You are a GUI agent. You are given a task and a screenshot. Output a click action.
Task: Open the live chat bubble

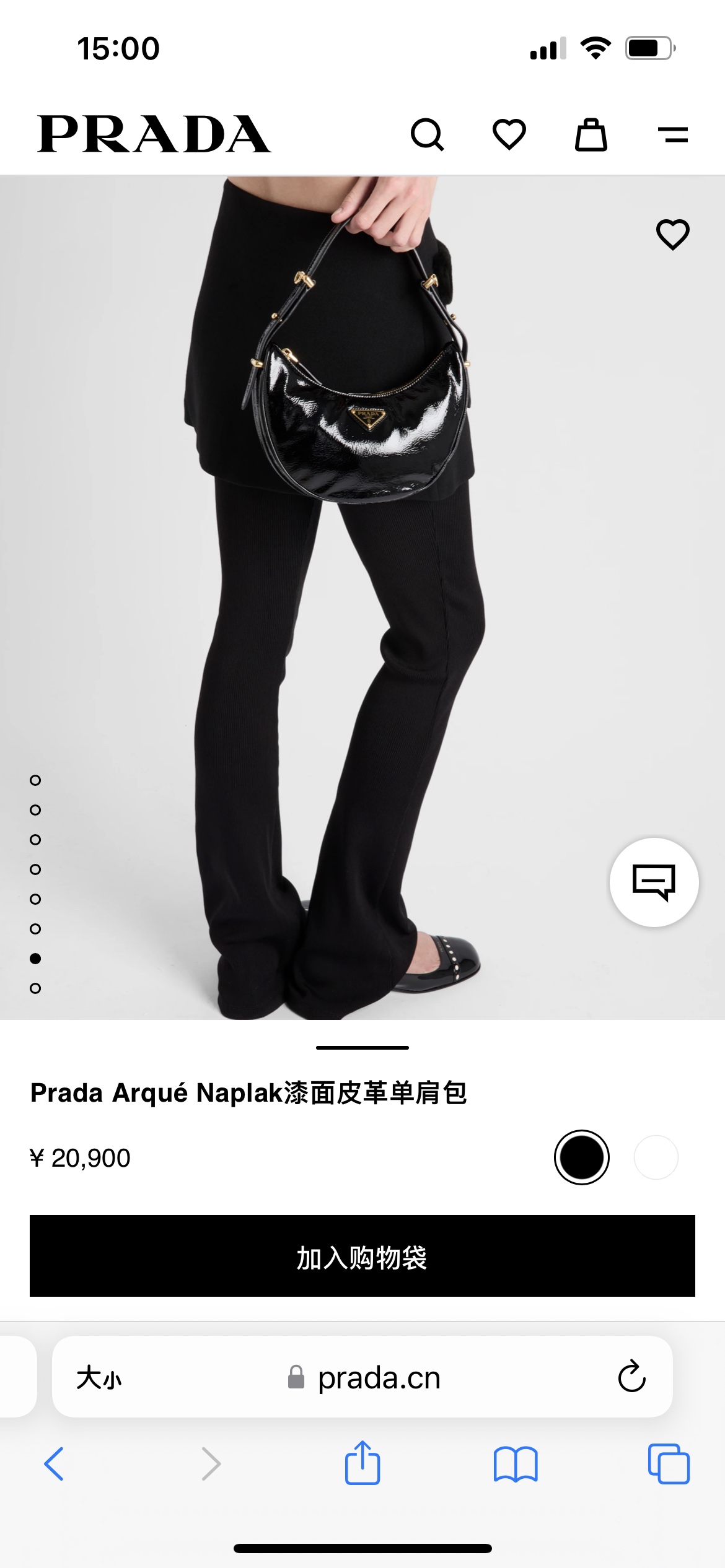tap(654, 882)
